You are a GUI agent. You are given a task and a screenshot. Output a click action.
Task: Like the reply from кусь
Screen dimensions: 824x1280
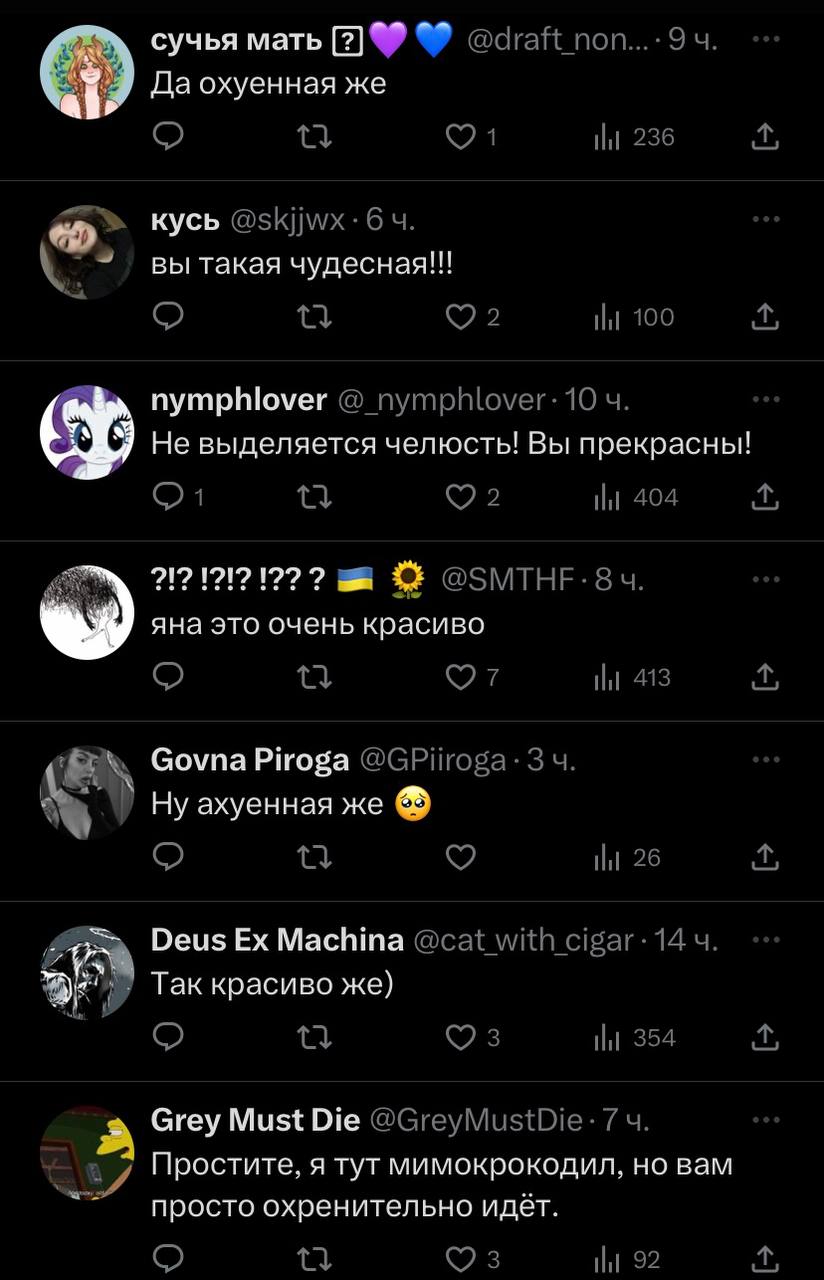(x=461, y=317)
